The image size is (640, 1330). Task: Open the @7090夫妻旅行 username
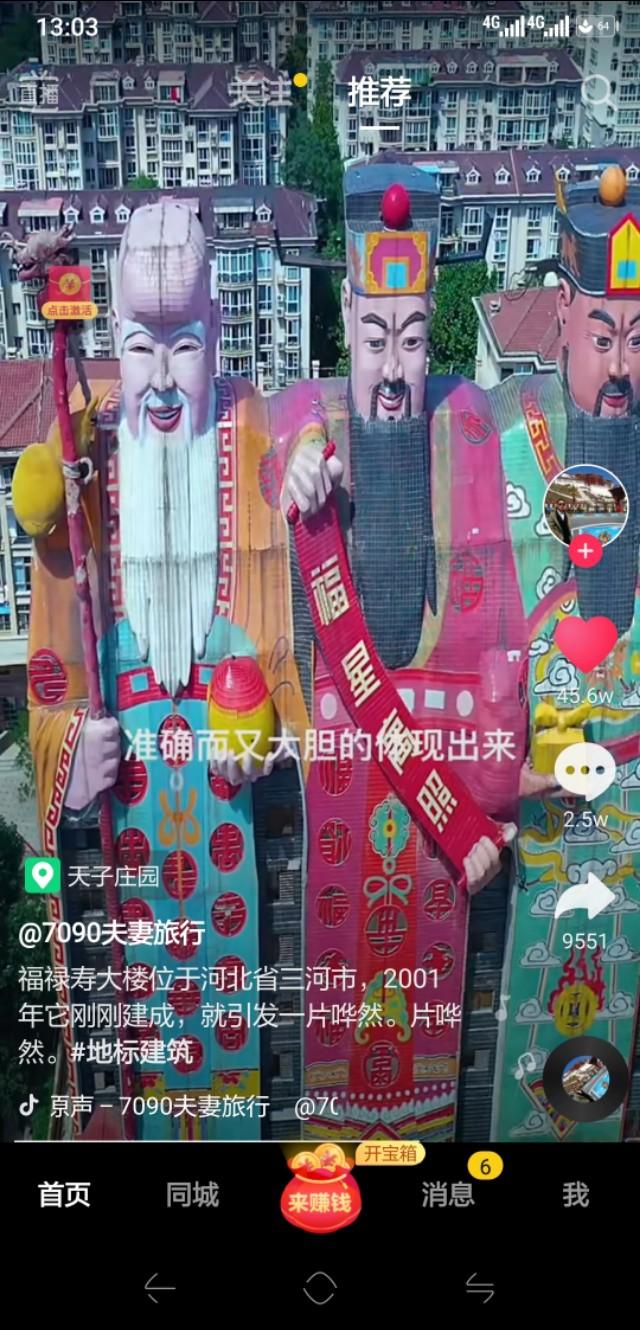[111, 932]
